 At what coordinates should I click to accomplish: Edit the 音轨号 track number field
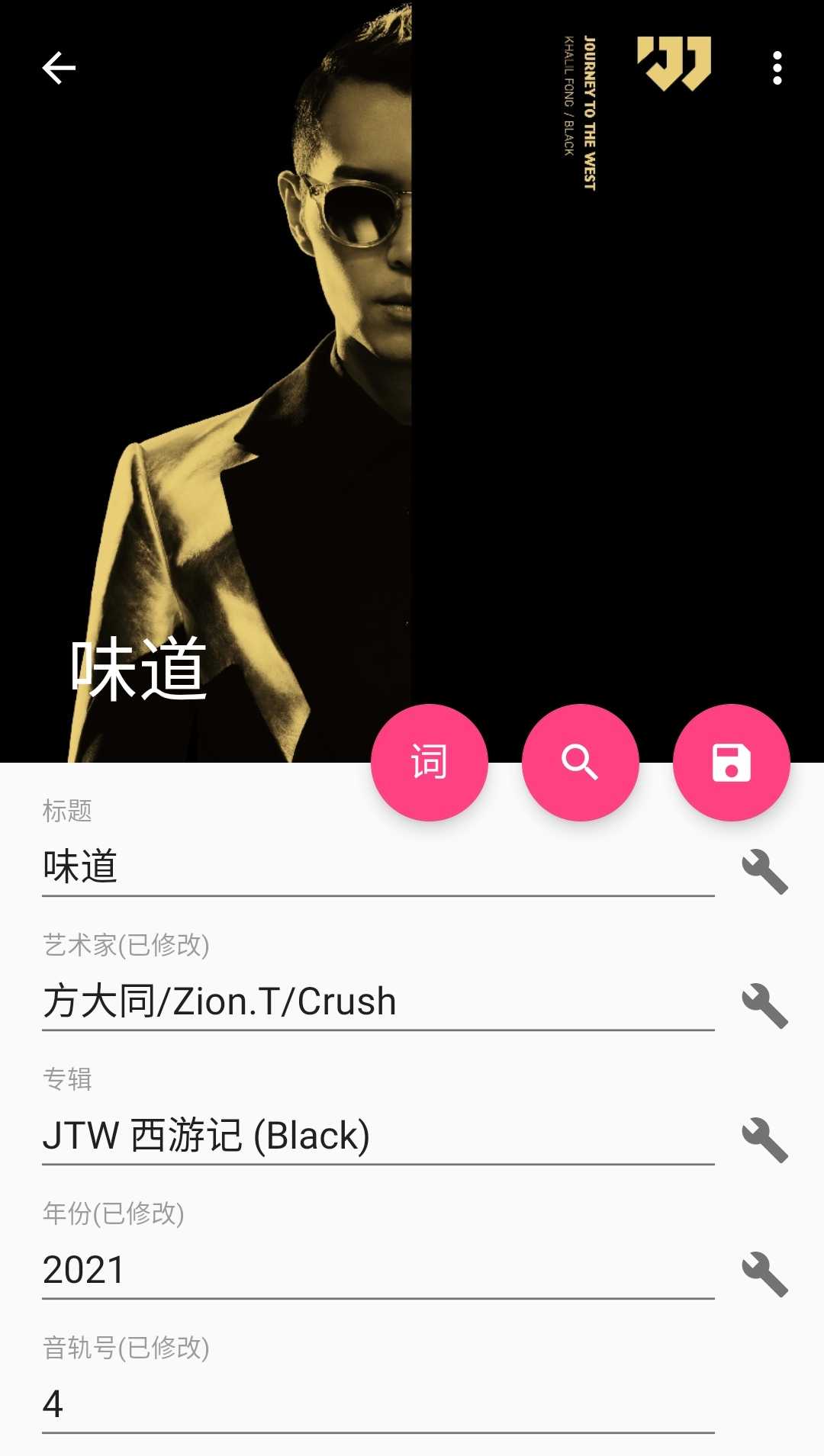click(x=378, y=1404)
